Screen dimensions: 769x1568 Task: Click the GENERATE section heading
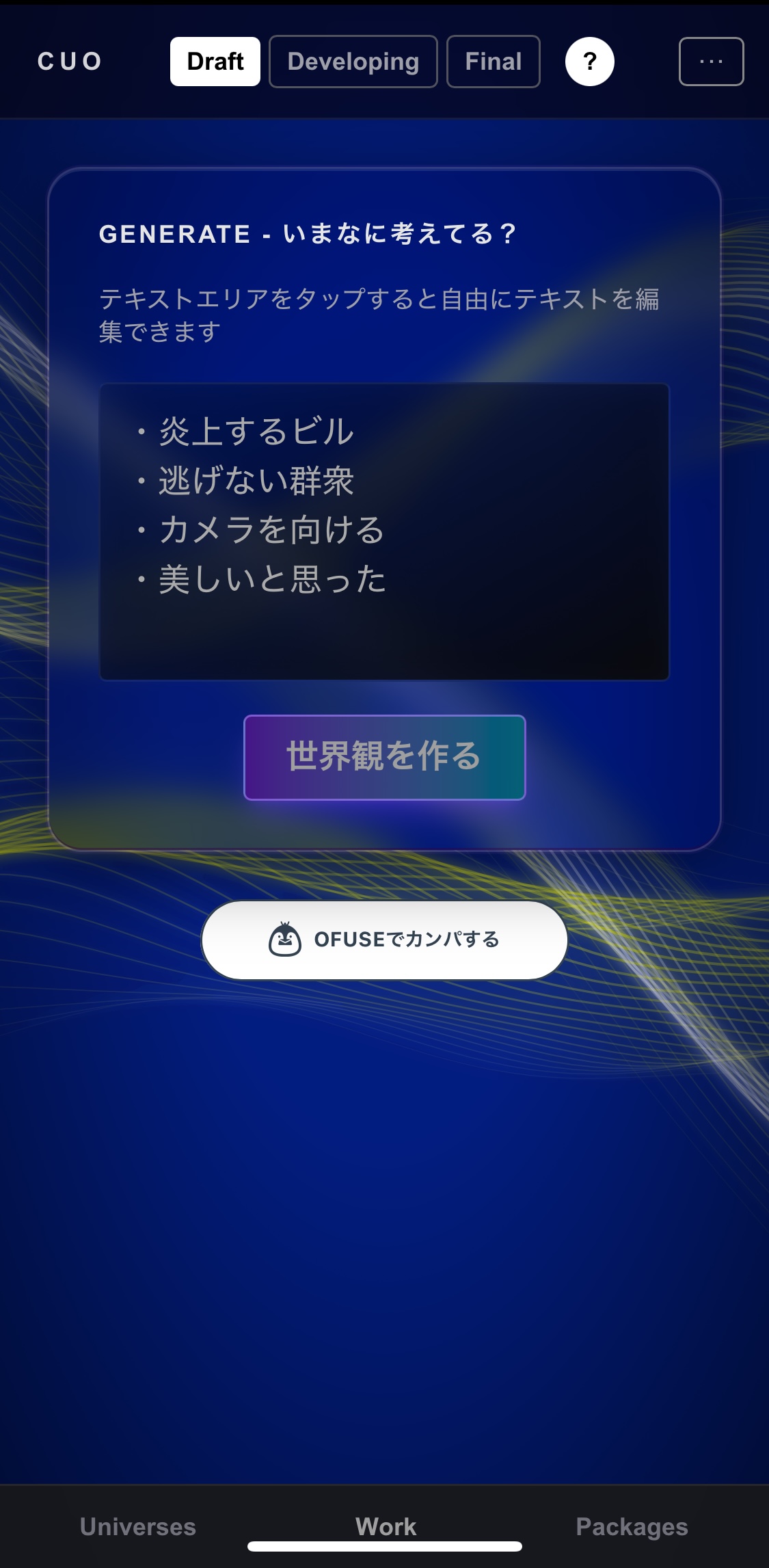[x=309, y=233]
